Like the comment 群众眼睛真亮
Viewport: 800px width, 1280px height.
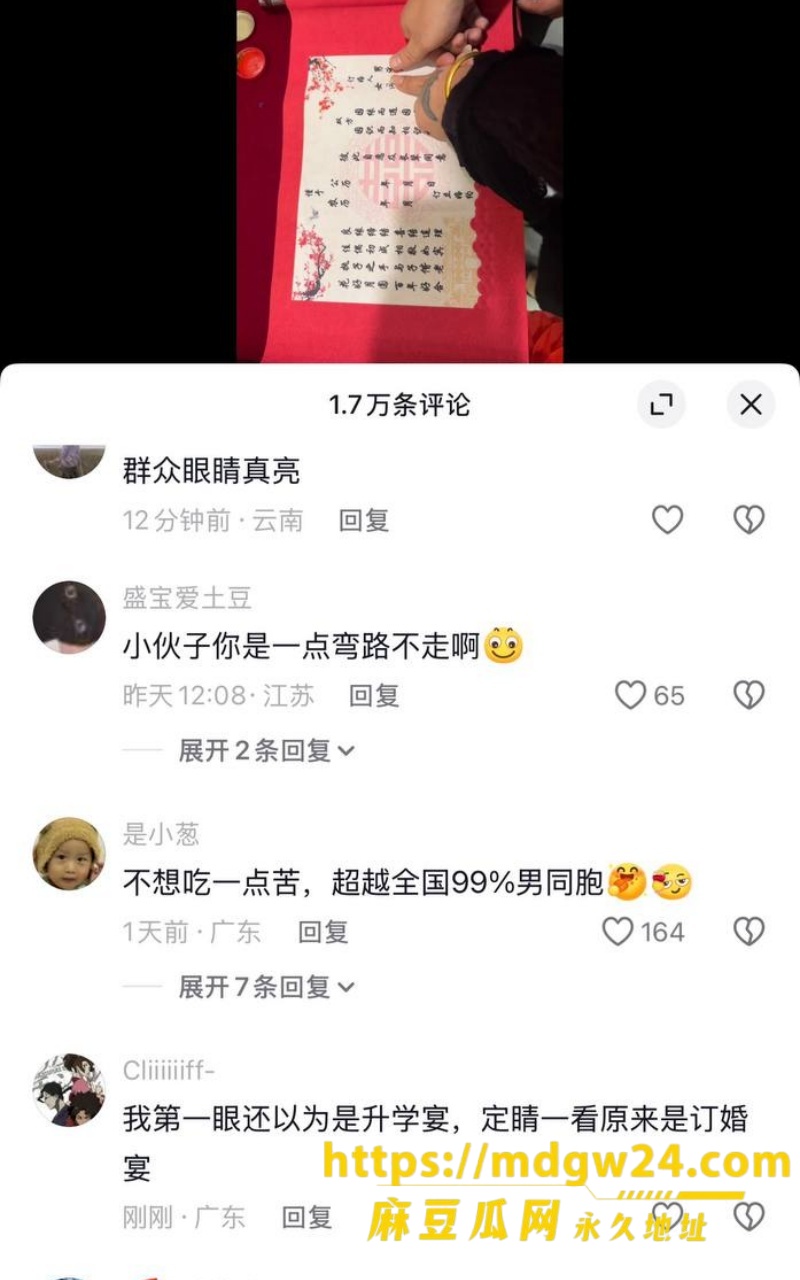click(x=667, y=520)
